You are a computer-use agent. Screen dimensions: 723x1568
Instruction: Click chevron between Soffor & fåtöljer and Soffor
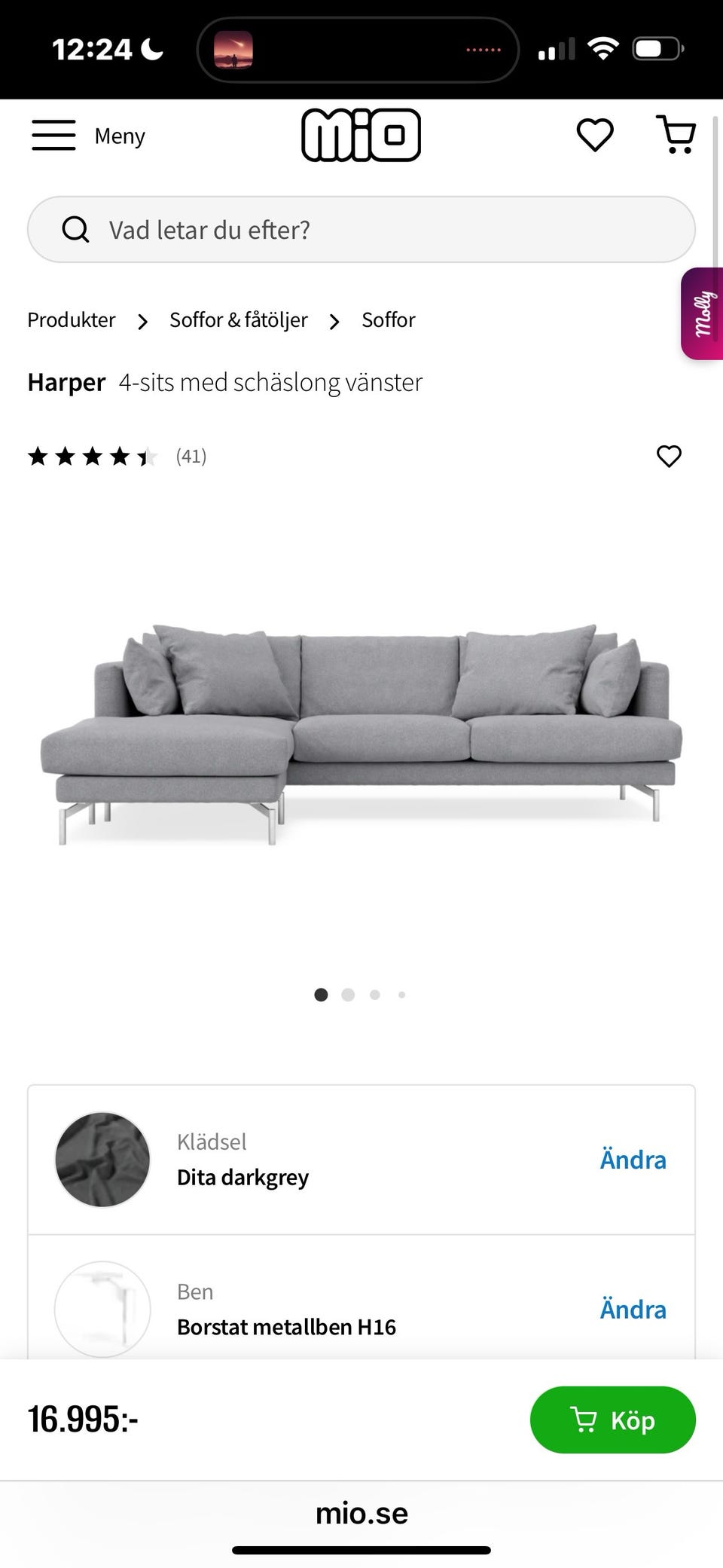point(334,320)
